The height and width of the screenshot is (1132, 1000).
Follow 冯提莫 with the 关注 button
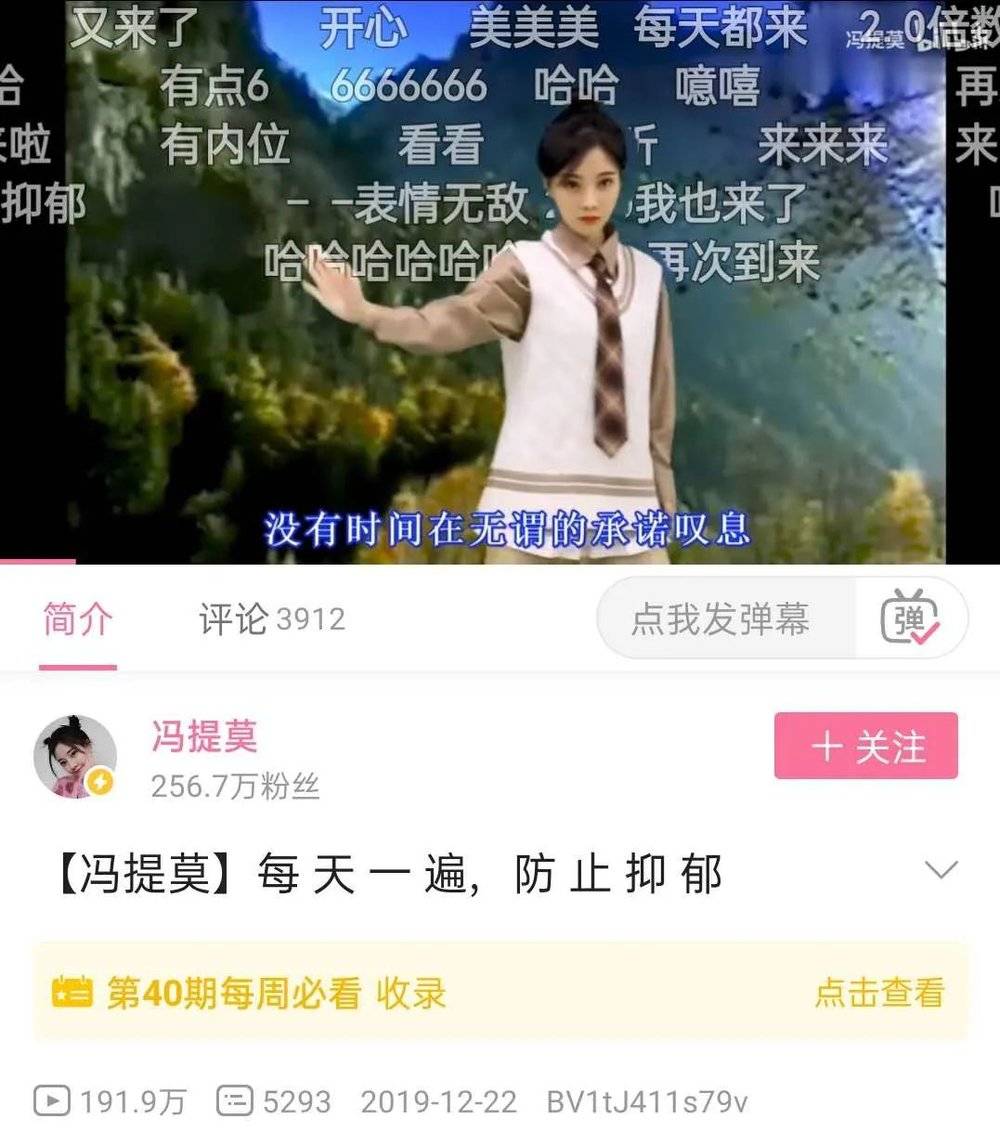click(865, 746)
